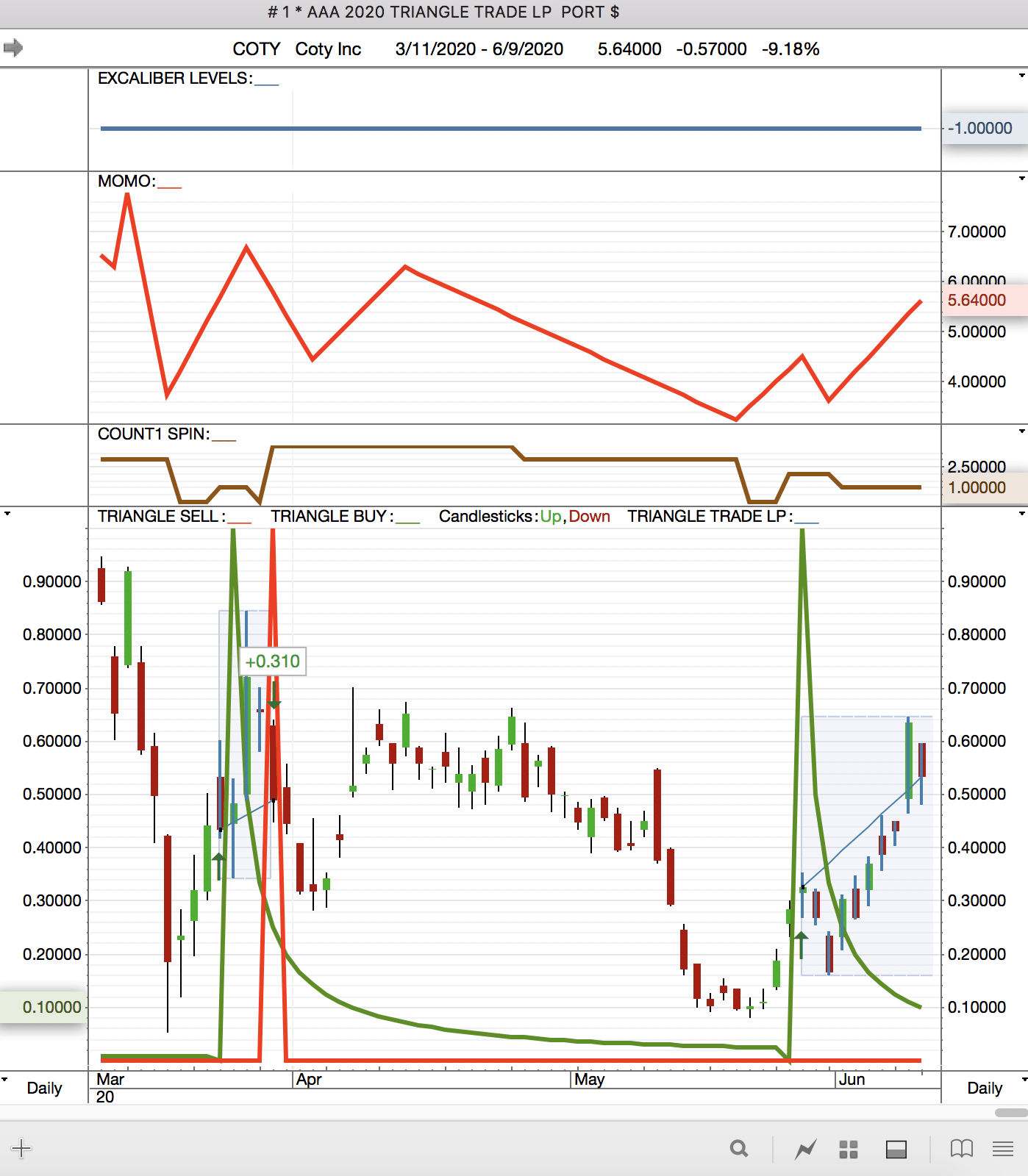Image resolution: width=1028 pixels, height=1176 pixels.
Task: Open the chart line tool icon
Action: click(x=806, y=1149)
